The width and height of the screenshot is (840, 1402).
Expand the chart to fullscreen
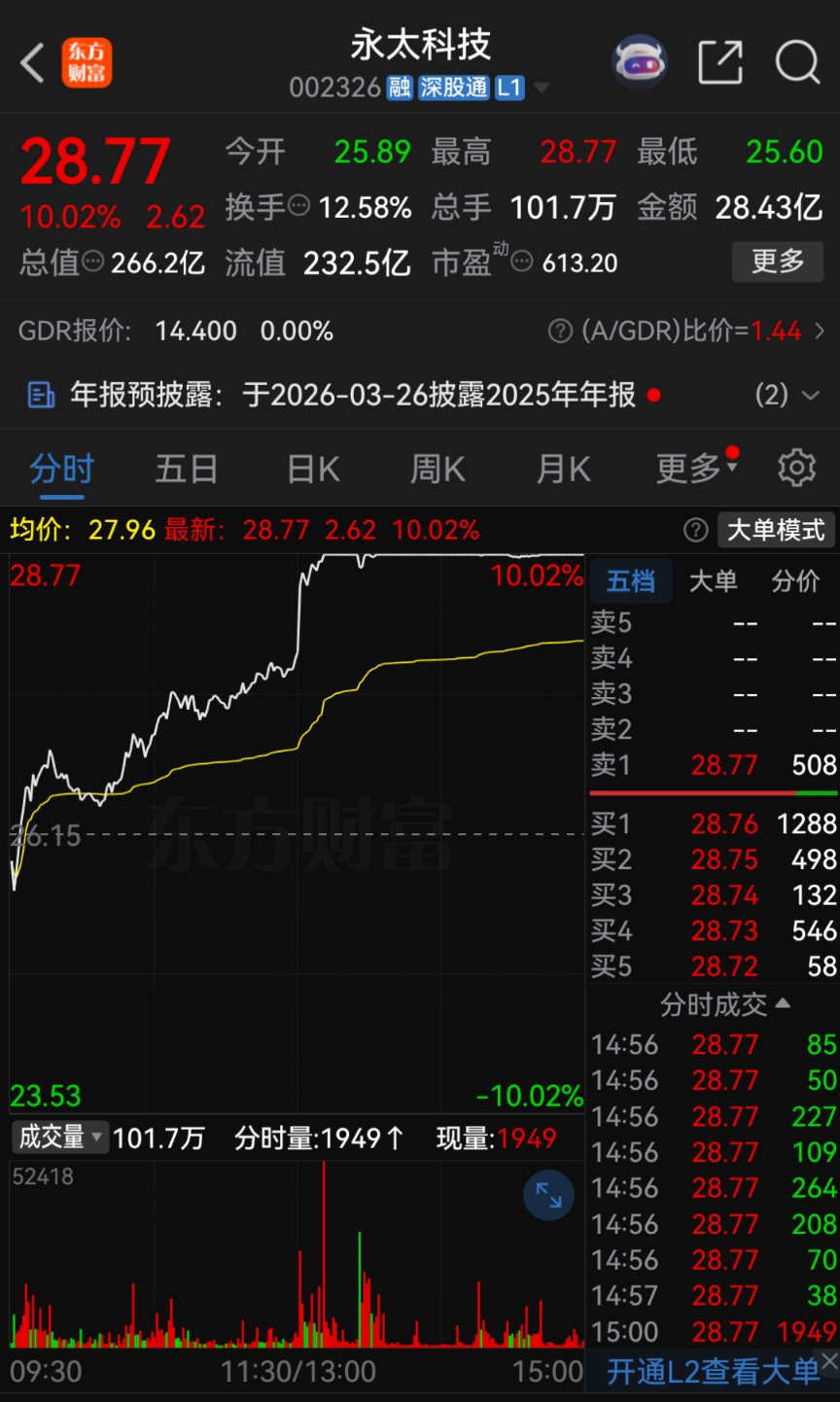(548, 1195)
